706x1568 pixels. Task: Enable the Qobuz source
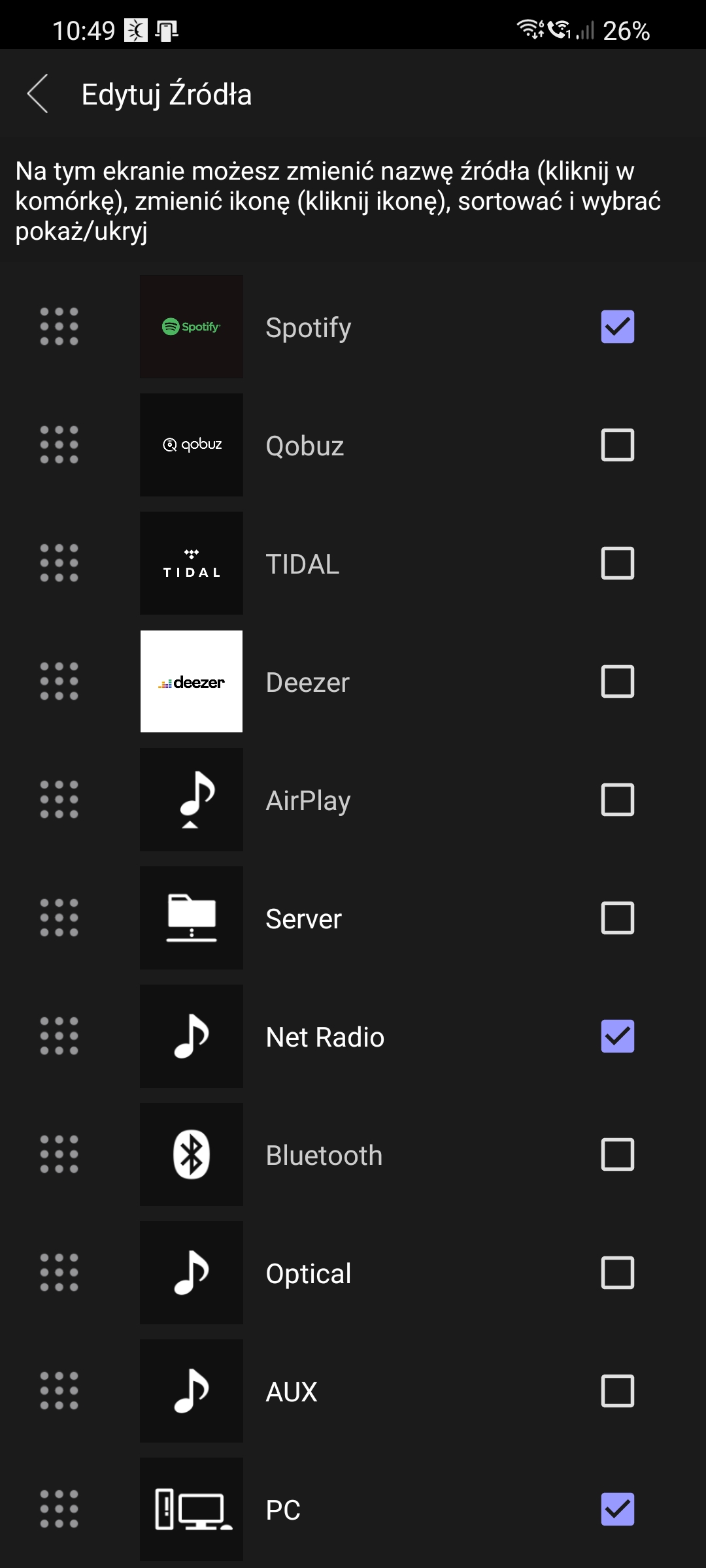(616, 445)
